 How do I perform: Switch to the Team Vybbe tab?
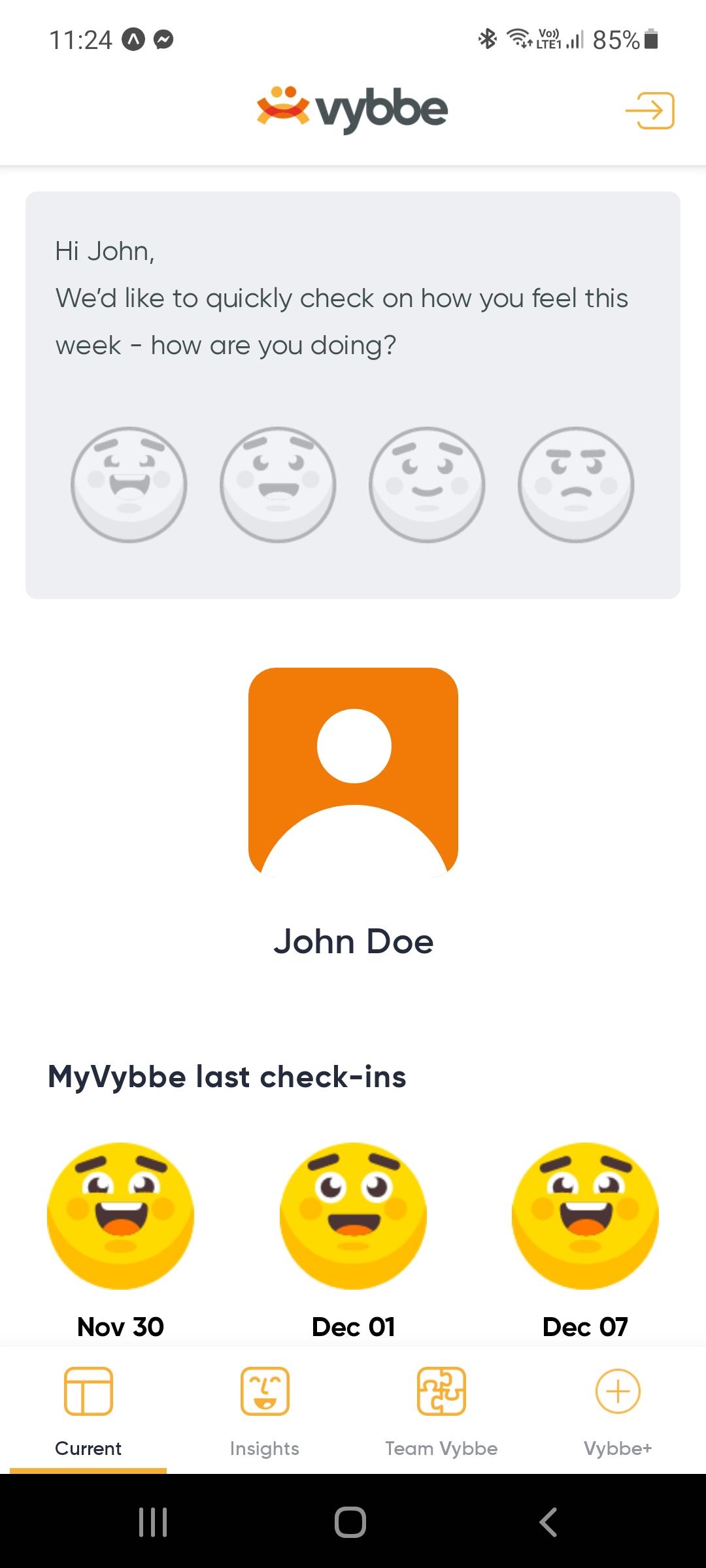pyautogui.click(x=441, y=1448)
